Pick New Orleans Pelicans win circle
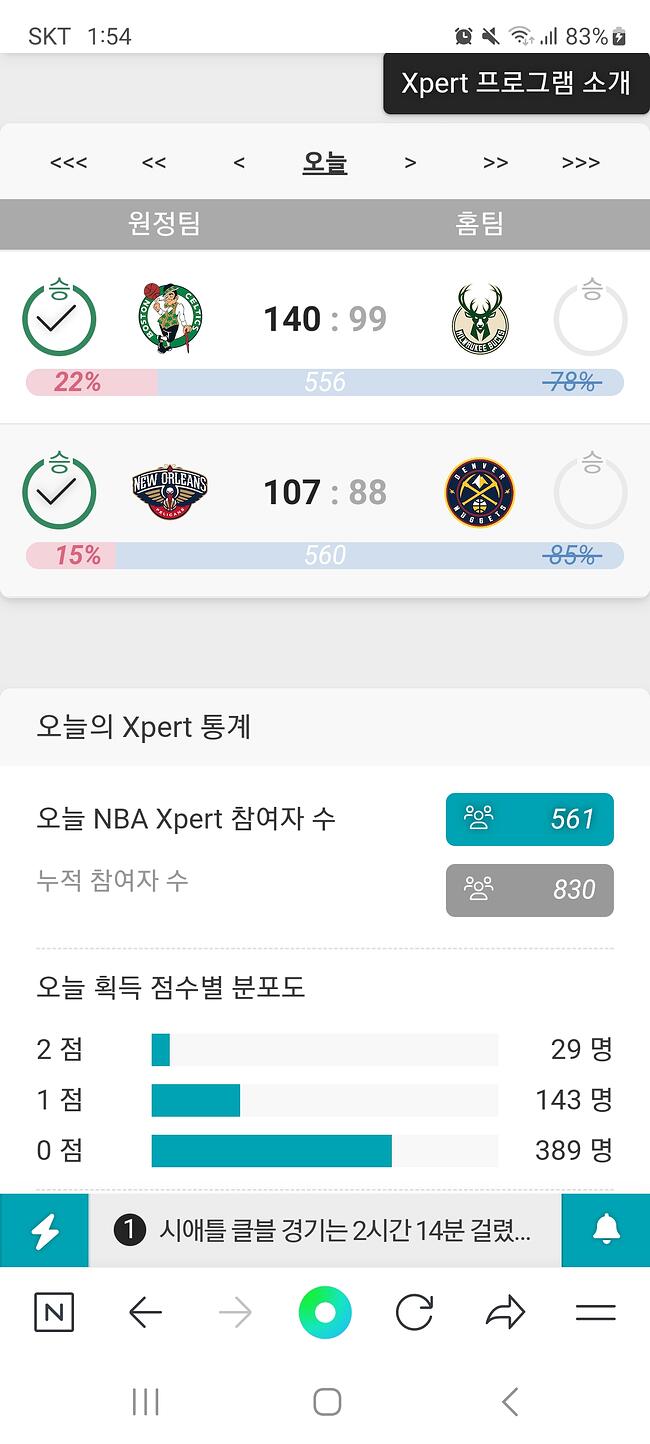The image size is (650, 1444). click(59, 492)
